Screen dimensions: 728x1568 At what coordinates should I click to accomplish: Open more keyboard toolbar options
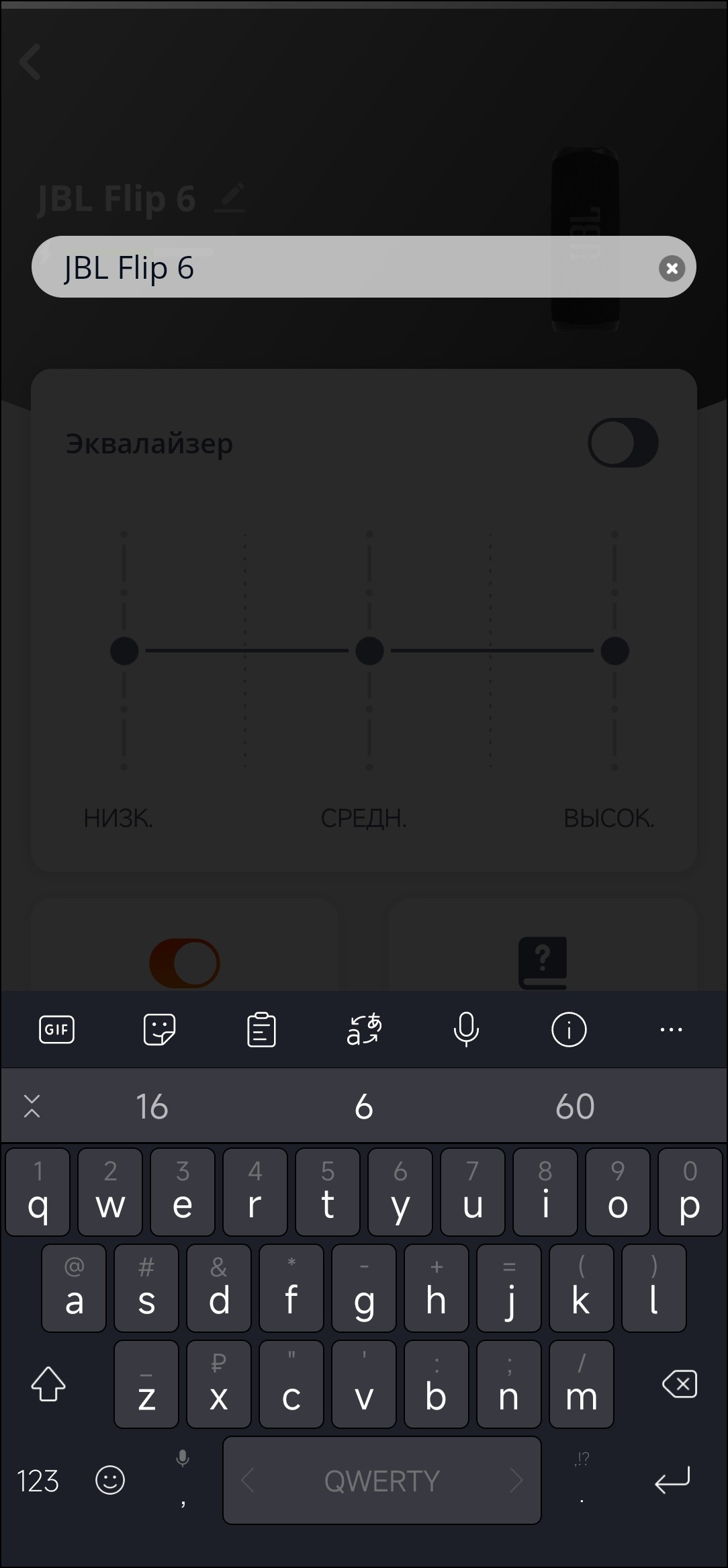tap(671, 1029)
